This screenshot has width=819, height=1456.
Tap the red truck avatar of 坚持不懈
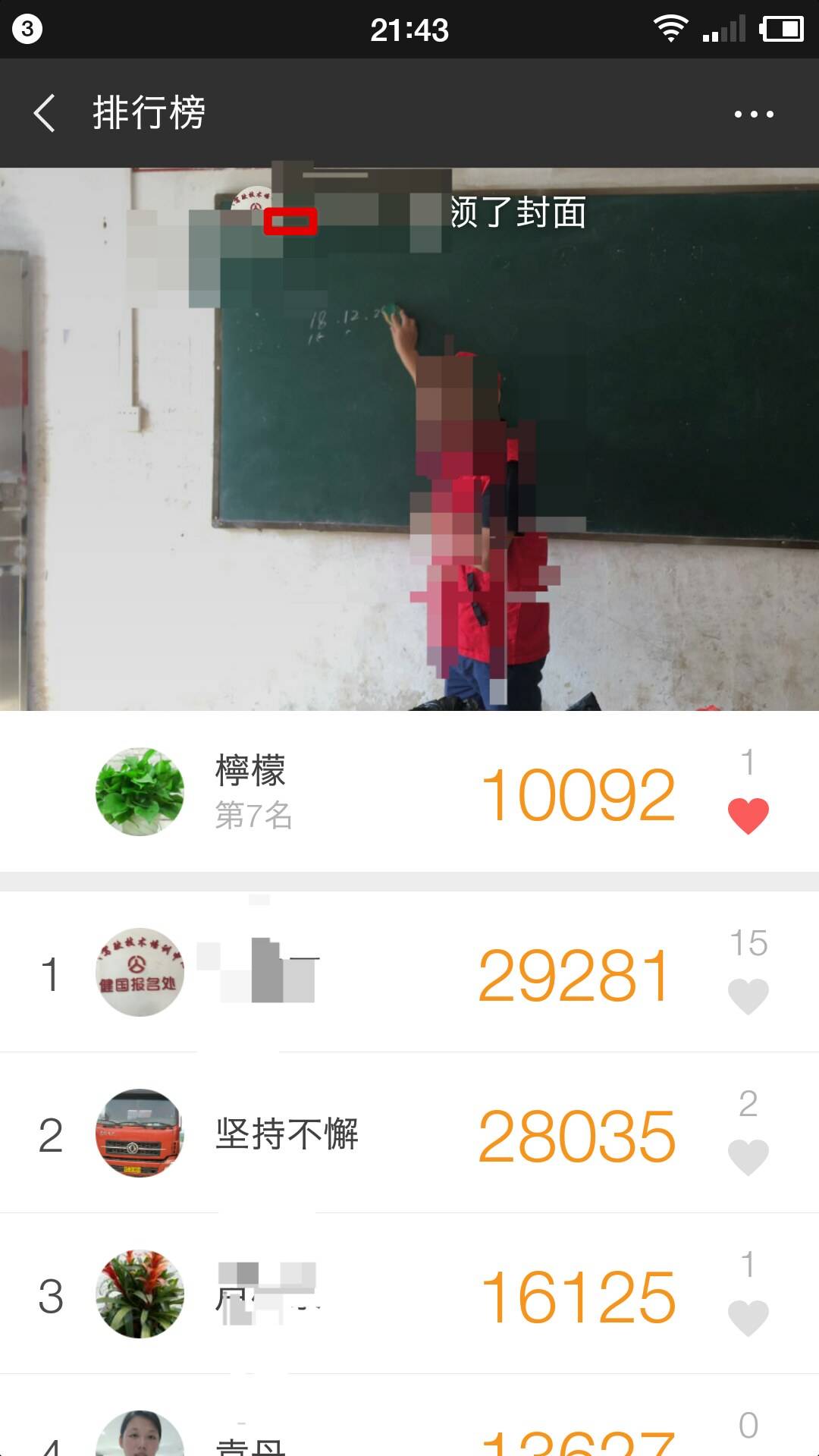pyautogui.click(x=139, y=1134)
